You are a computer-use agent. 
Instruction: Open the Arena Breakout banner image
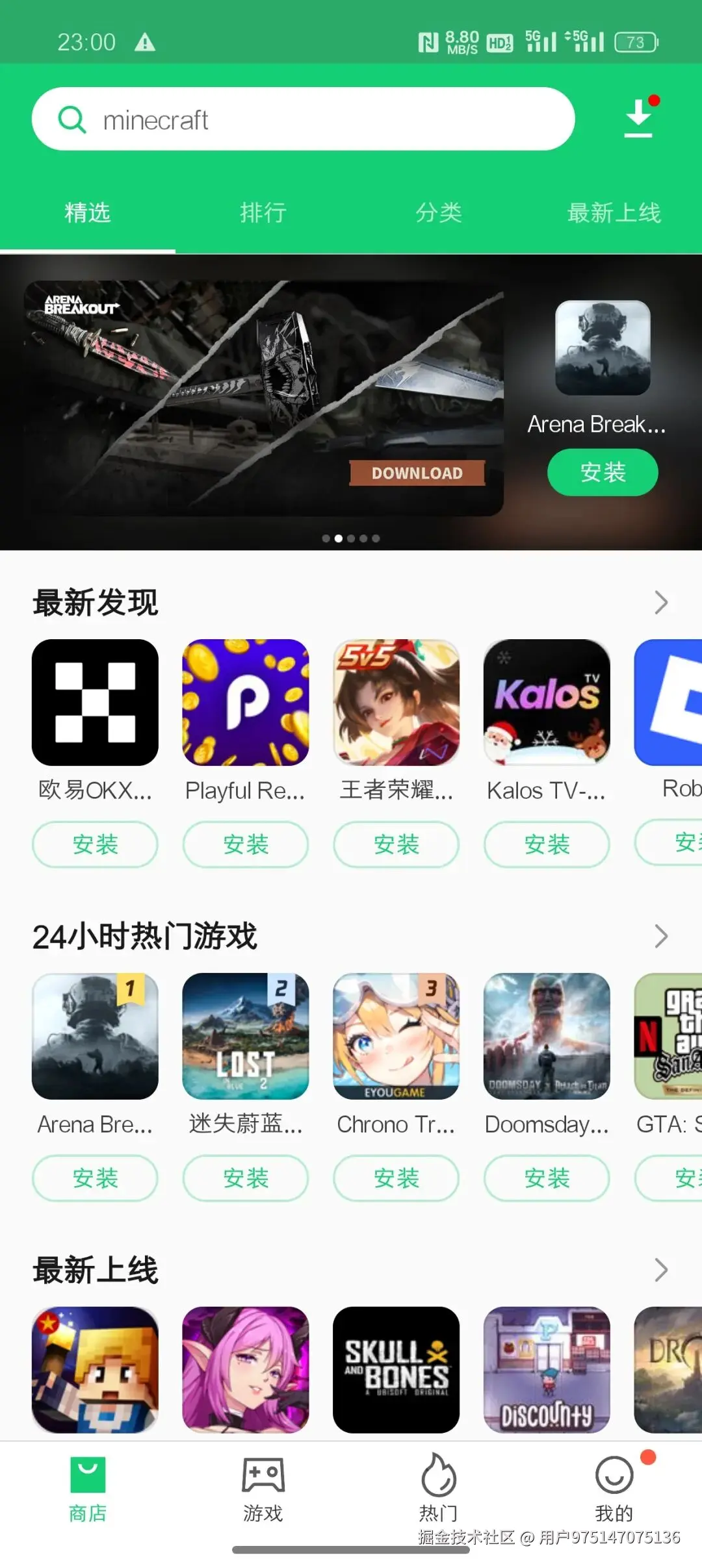click(263, 398)
